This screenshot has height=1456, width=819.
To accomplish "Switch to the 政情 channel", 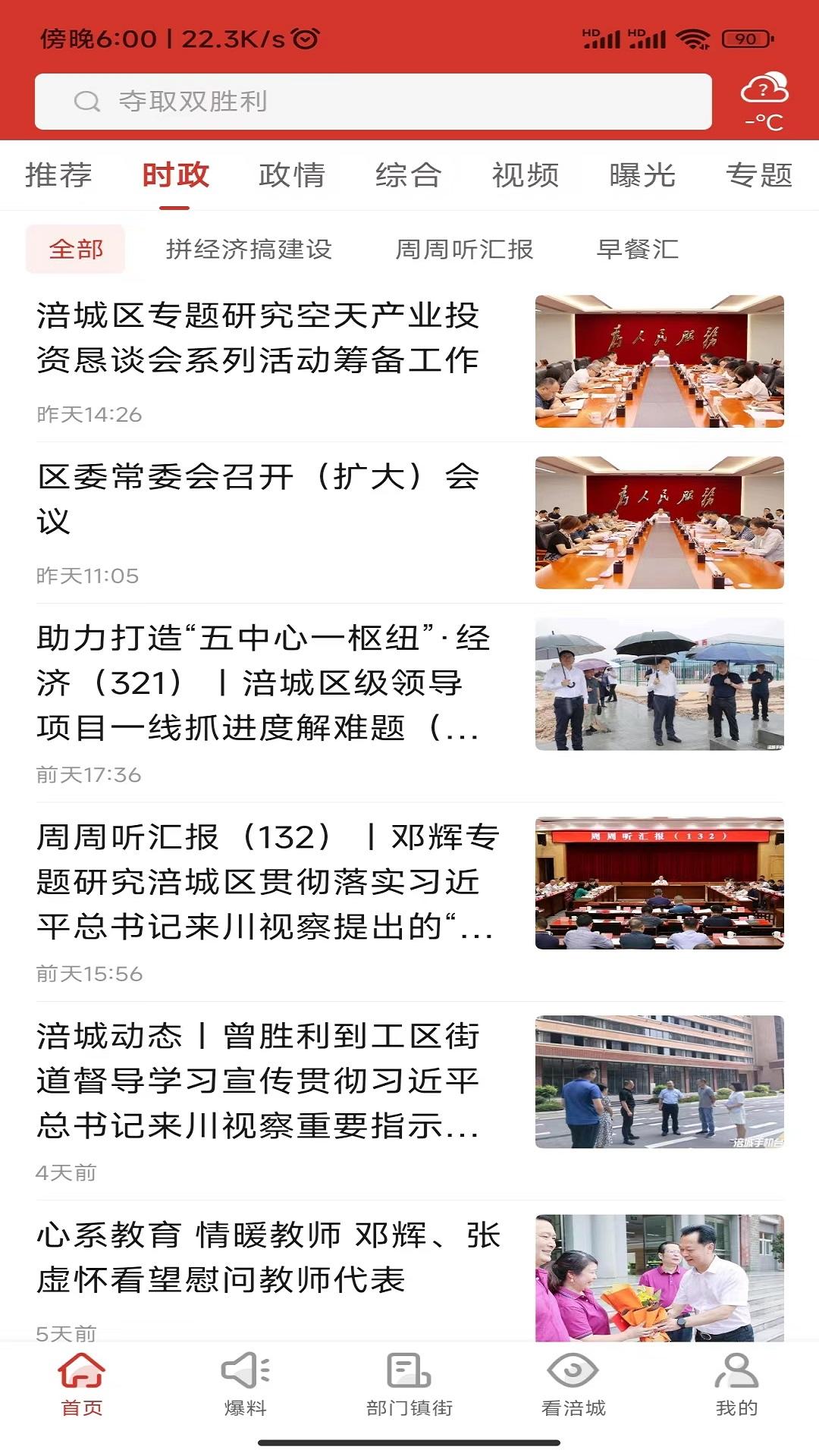I will click(x=290, y=176).
